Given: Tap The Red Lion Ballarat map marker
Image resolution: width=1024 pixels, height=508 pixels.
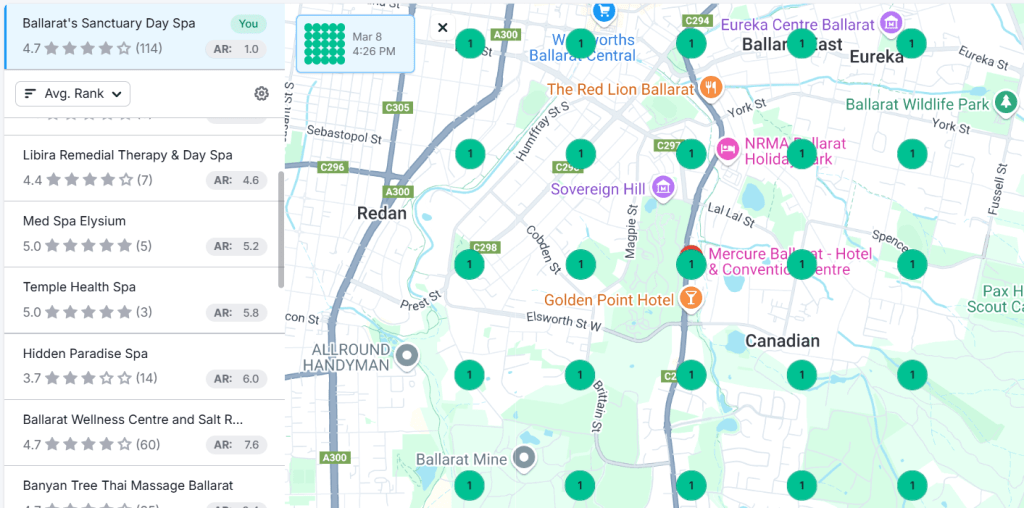Looking at the screenshot, I should 711,87.
